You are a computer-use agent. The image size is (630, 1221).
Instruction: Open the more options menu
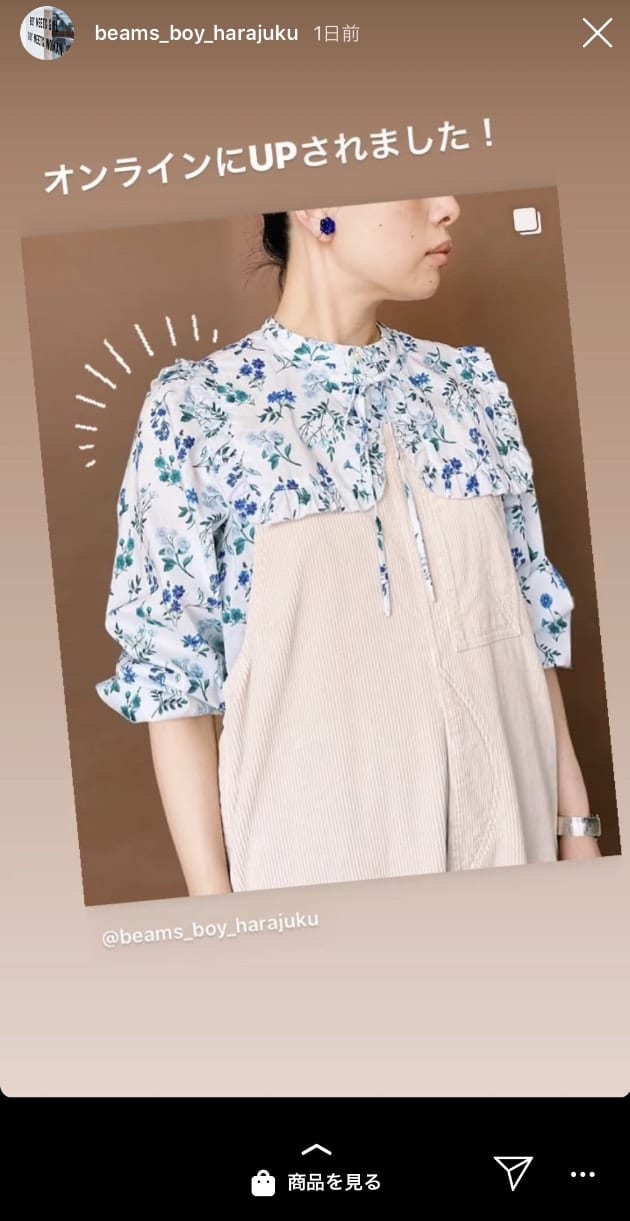583,1175
